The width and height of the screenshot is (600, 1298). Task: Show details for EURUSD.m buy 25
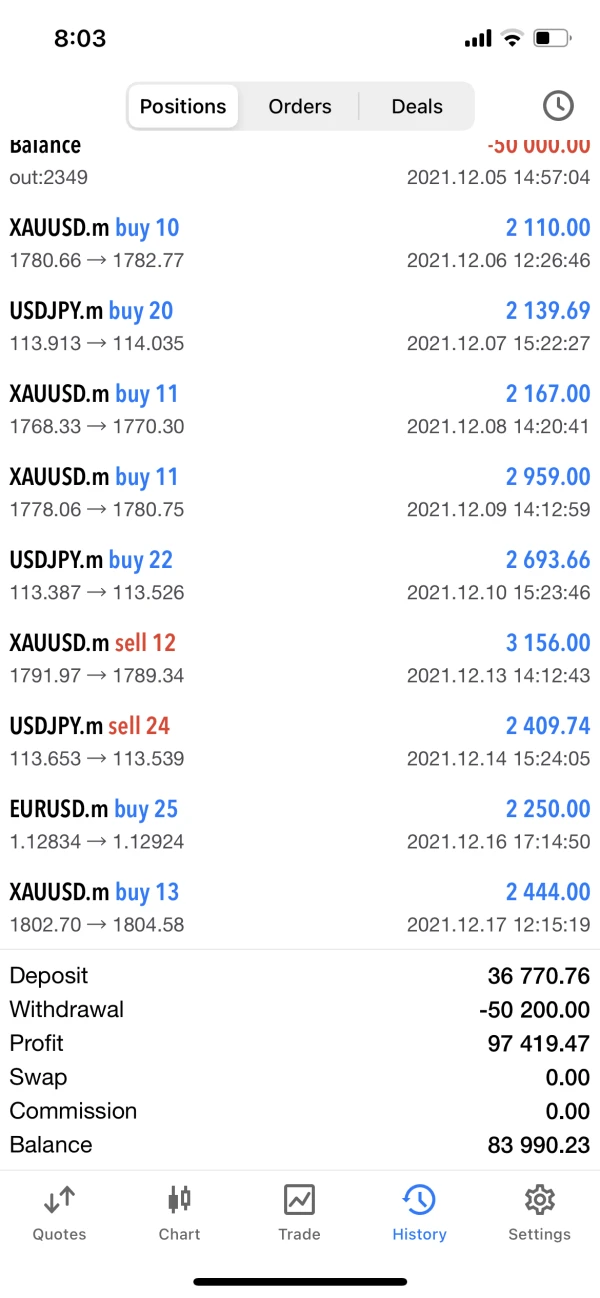[x=300, y=824]
